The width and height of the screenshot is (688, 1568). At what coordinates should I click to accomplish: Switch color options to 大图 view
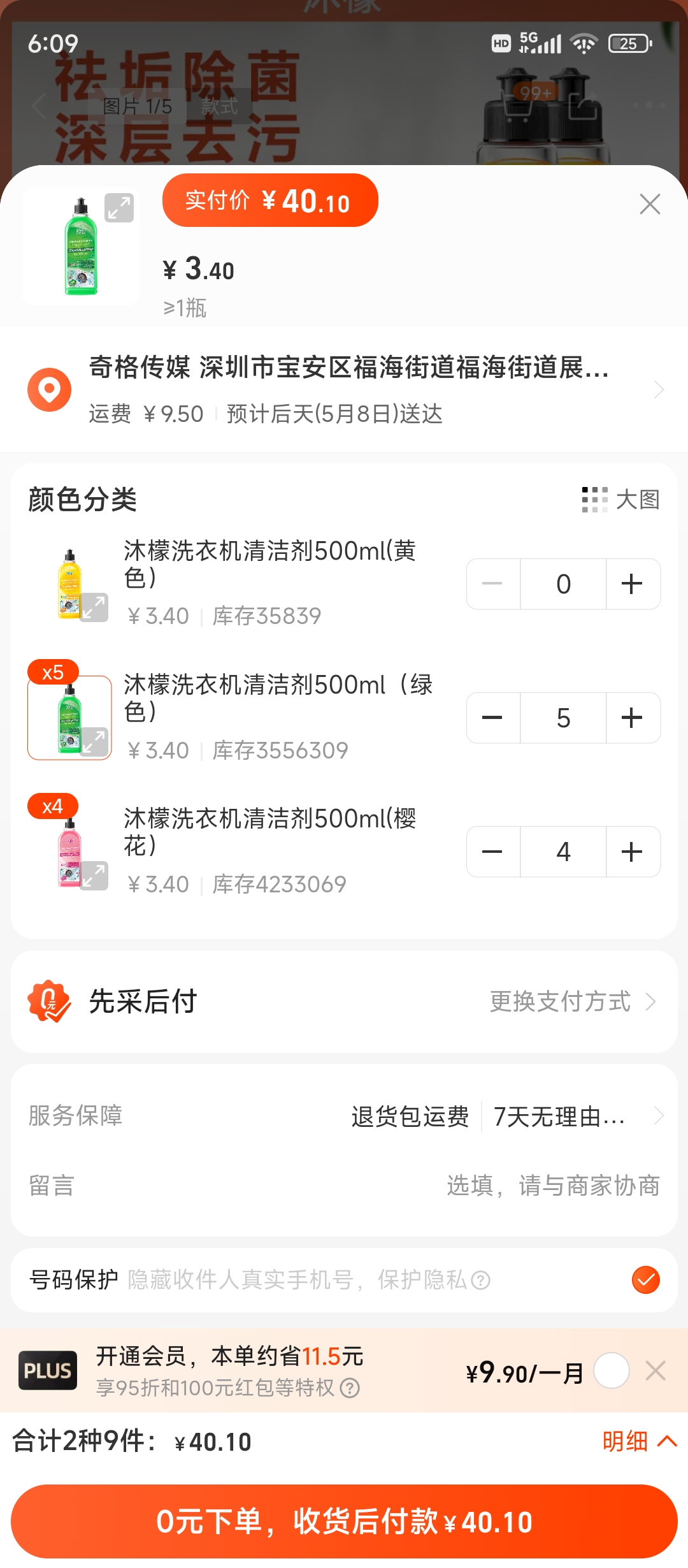click(621, 500)
